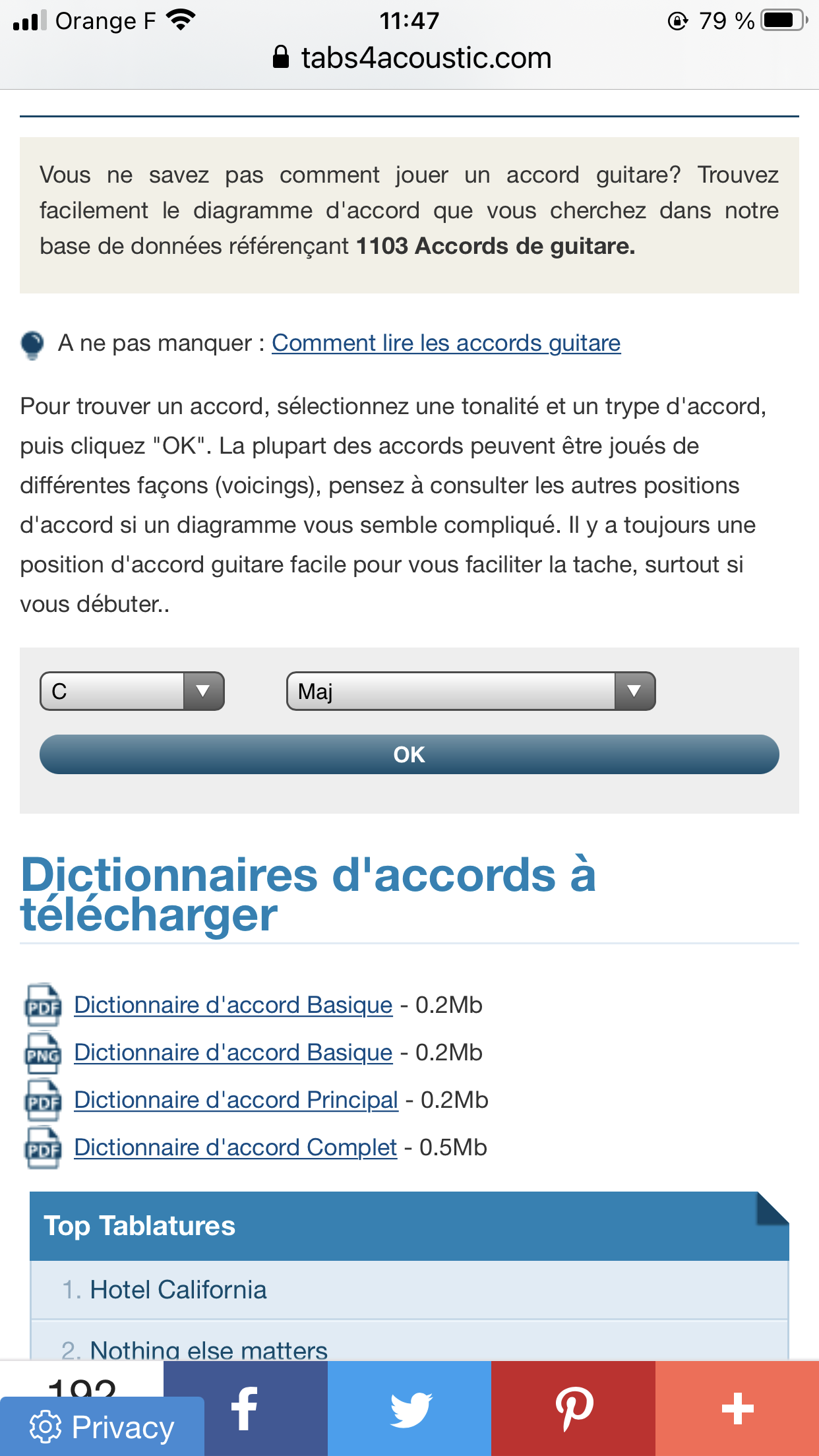Tap the tabs4acoustic.com address bar
The image size is (819, 1456).
click(x=411, y=58)
